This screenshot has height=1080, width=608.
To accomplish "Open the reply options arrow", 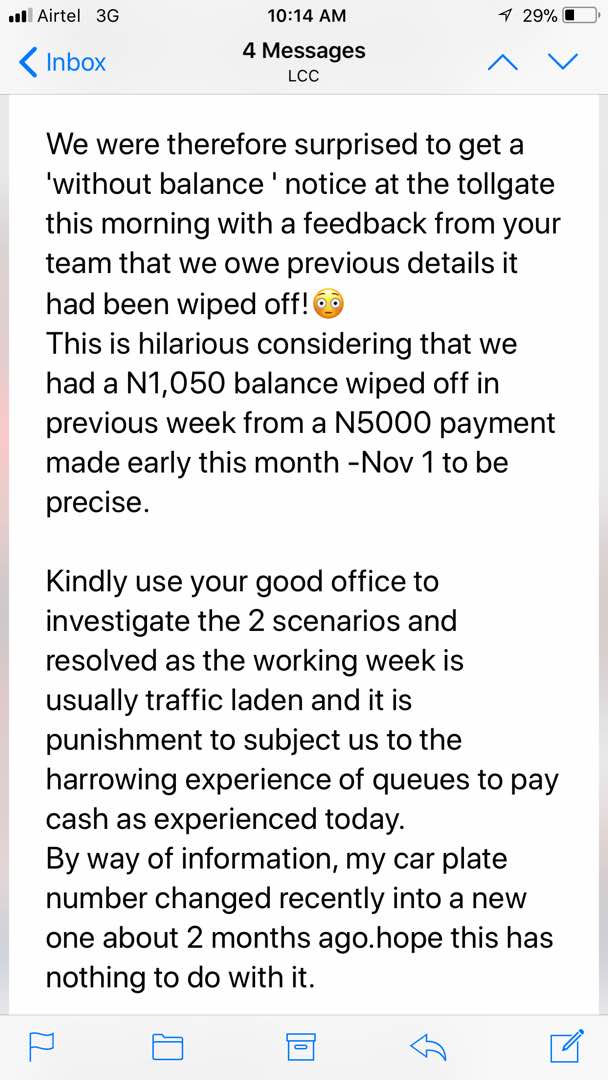I will pos(429,1046).
